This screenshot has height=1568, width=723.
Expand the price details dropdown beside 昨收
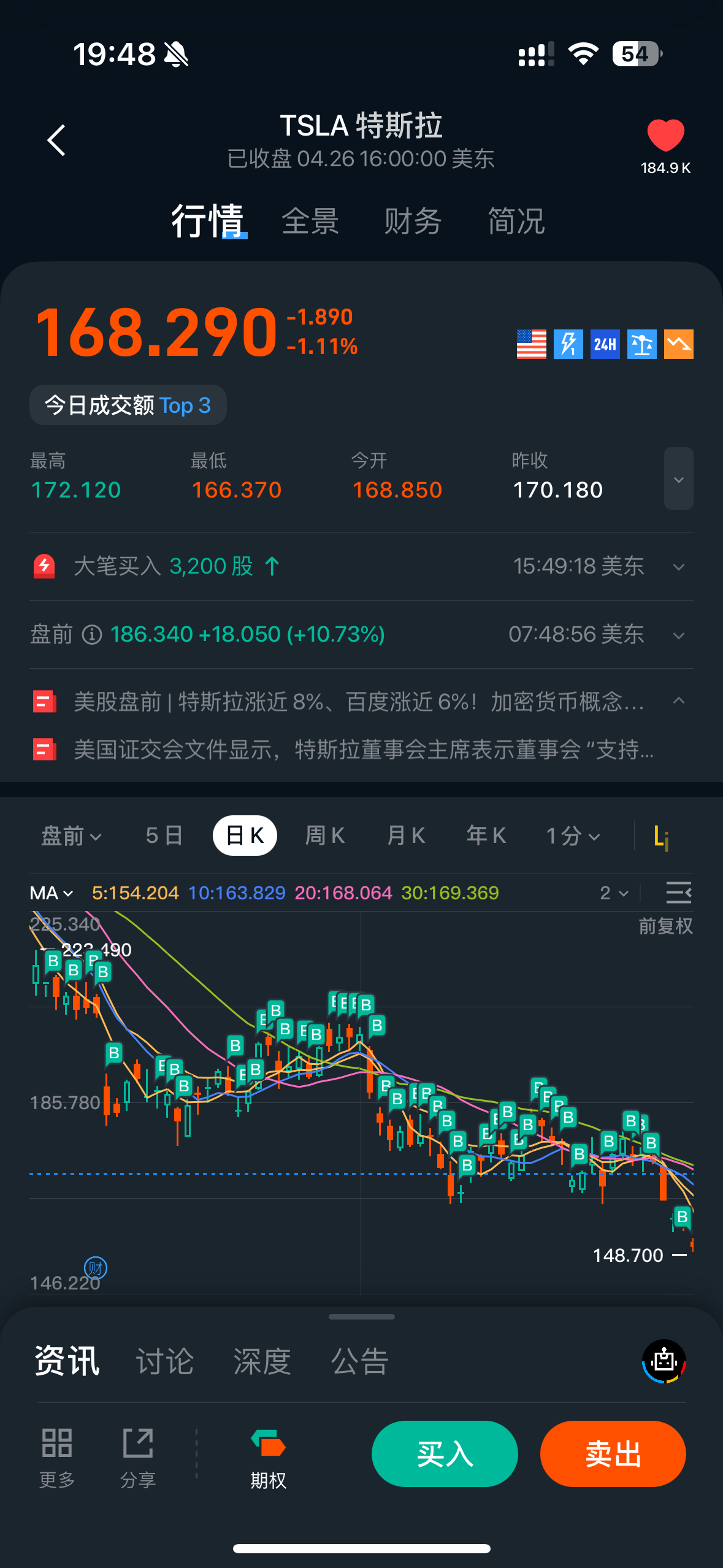coord(678,479)
